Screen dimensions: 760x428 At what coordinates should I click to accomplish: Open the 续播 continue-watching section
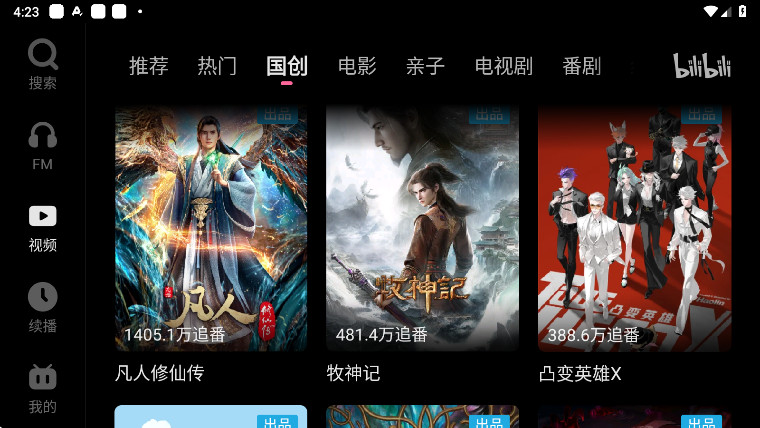[x=42, y=307]
